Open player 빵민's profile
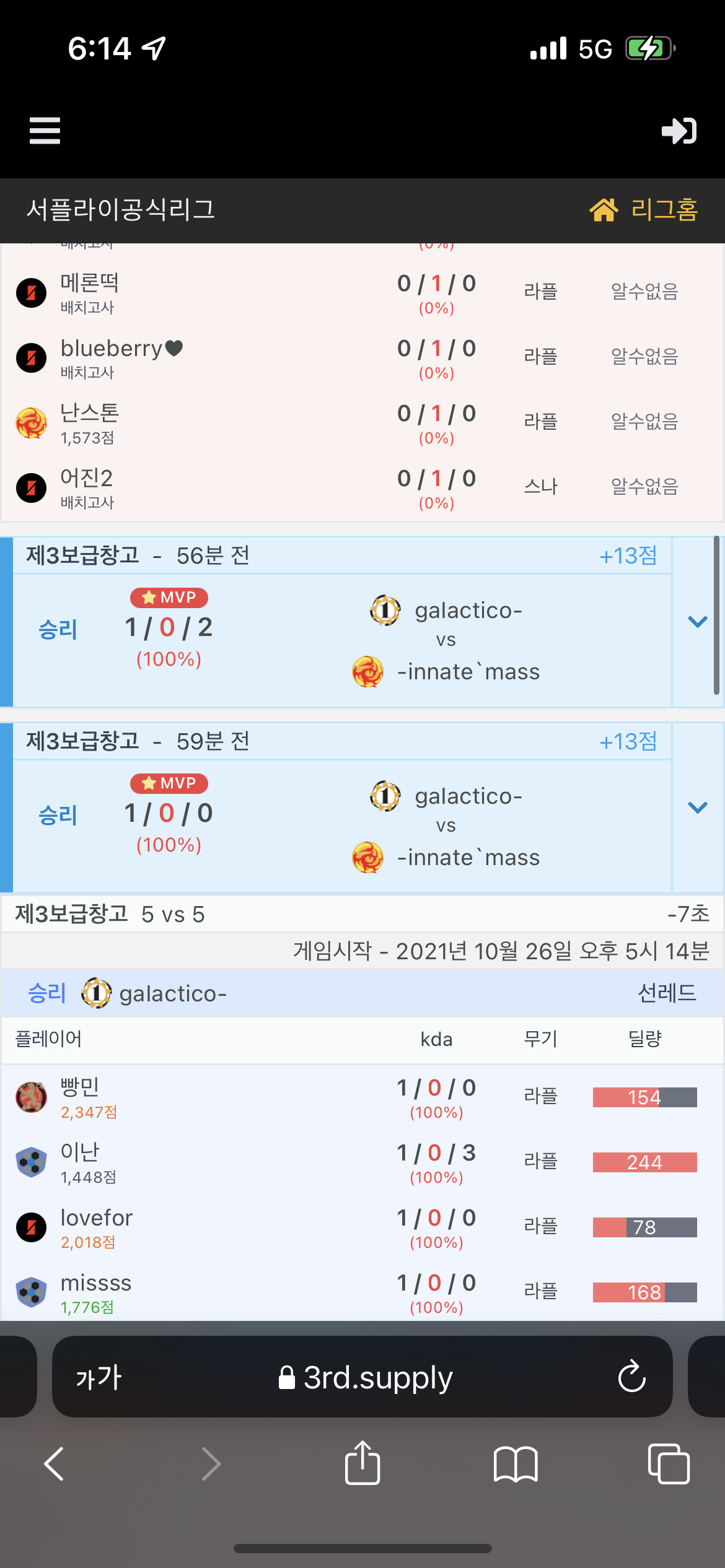725x1568 pixels. pos(80,1087)
